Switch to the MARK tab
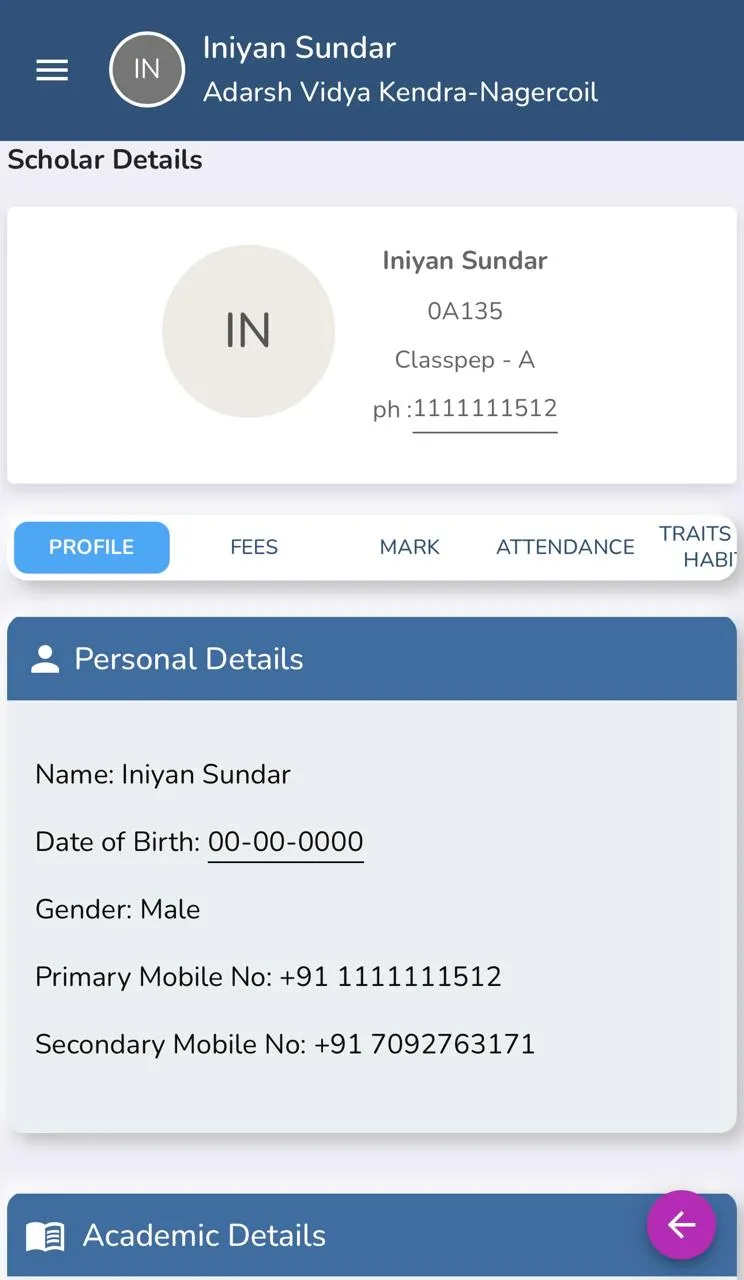The image size is (744, 1280). tap(410, 547)
